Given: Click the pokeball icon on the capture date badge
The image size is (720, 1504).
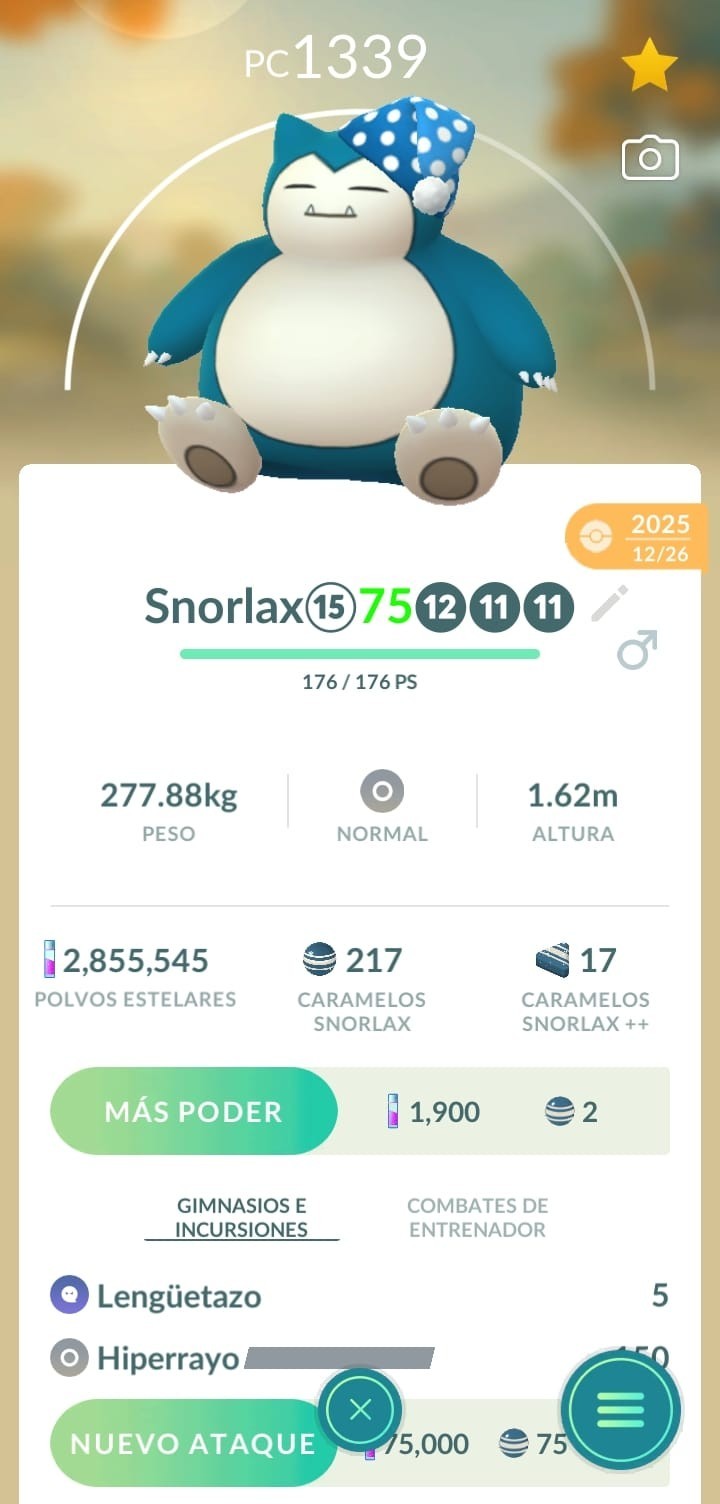Looking at the screenshot, I should tap(595, 536).
